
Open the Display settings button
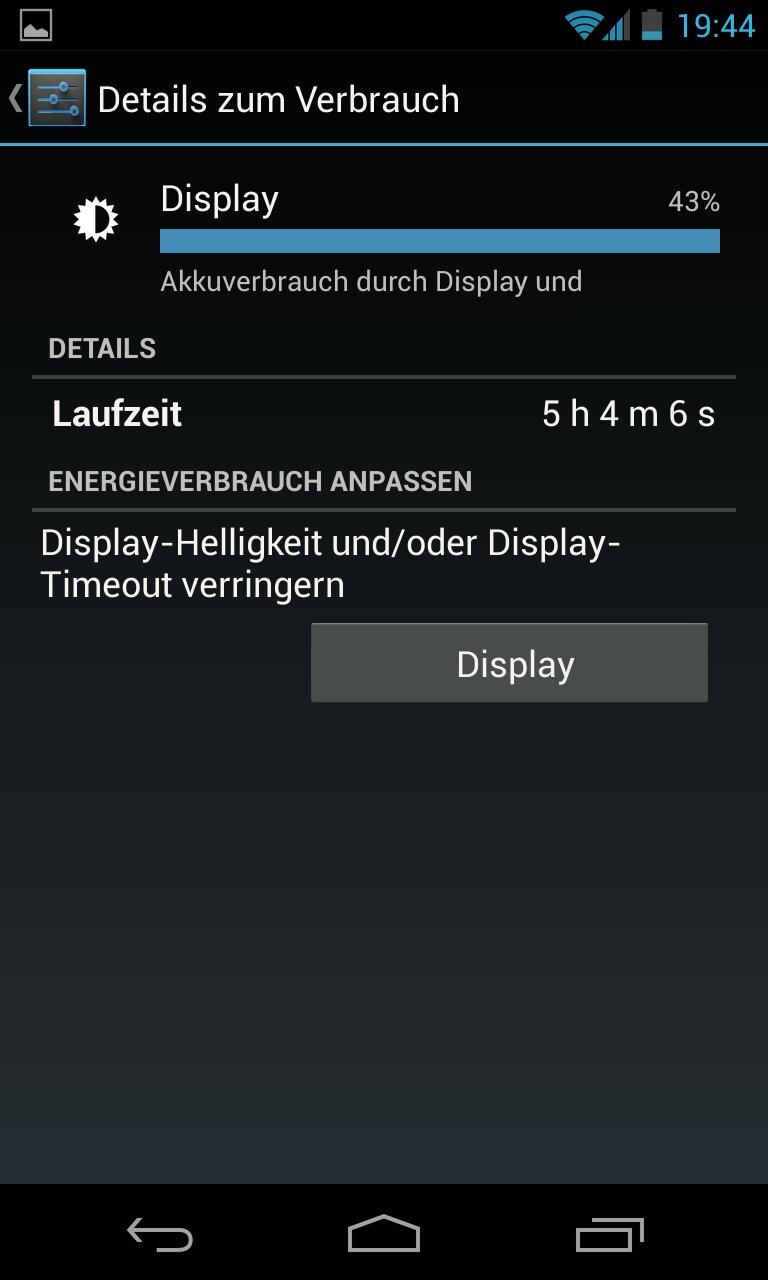tap(509, 663)
